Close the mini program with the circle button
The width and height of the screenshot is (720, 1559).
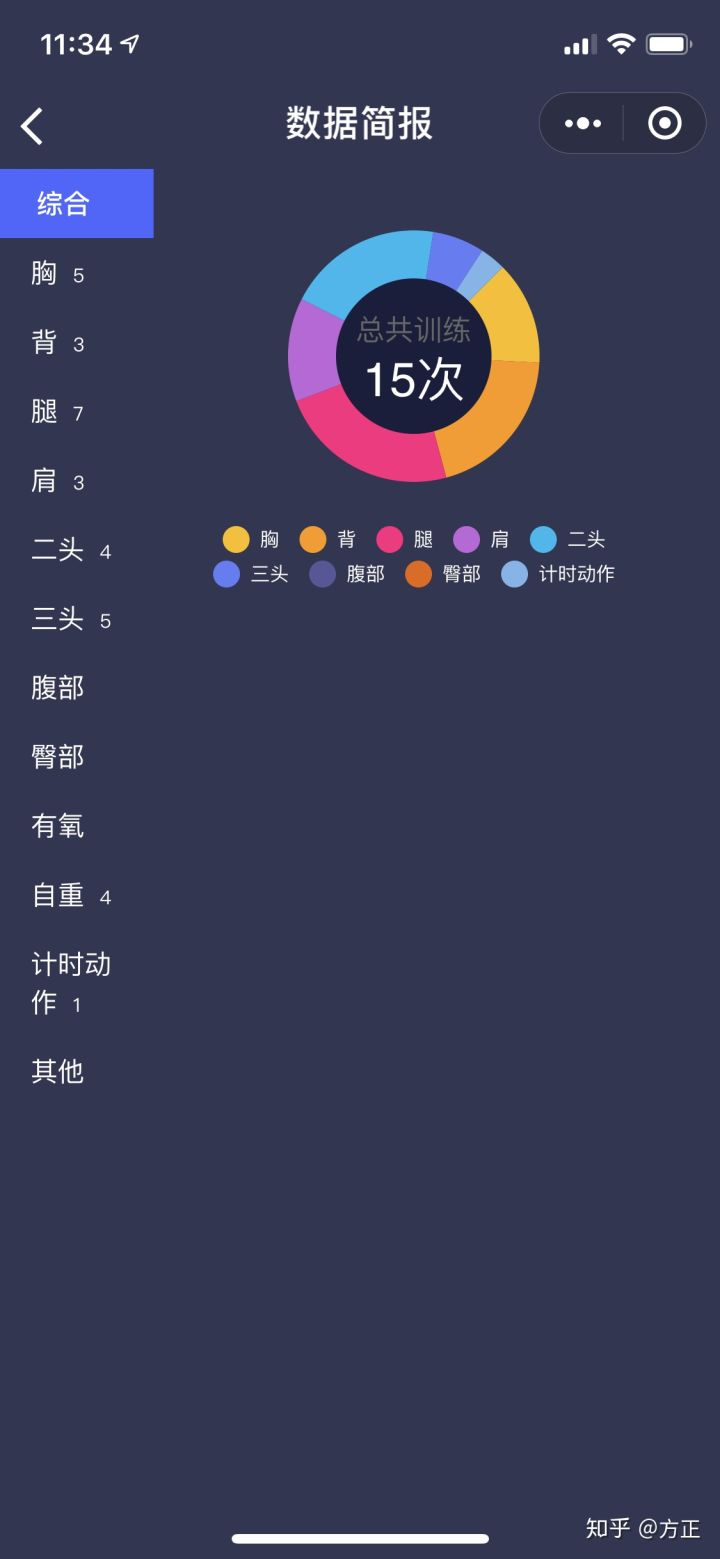pyautogui.click(x=664, y=124)
